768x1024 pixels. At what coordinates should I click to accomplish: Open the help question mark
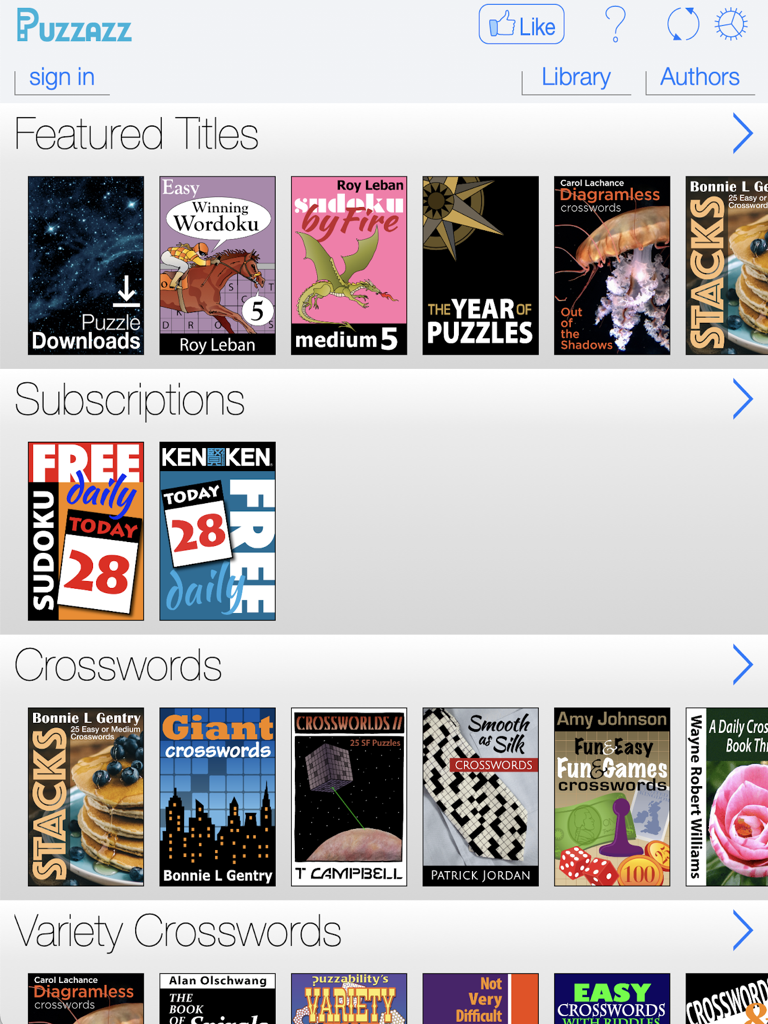[616, 24]
